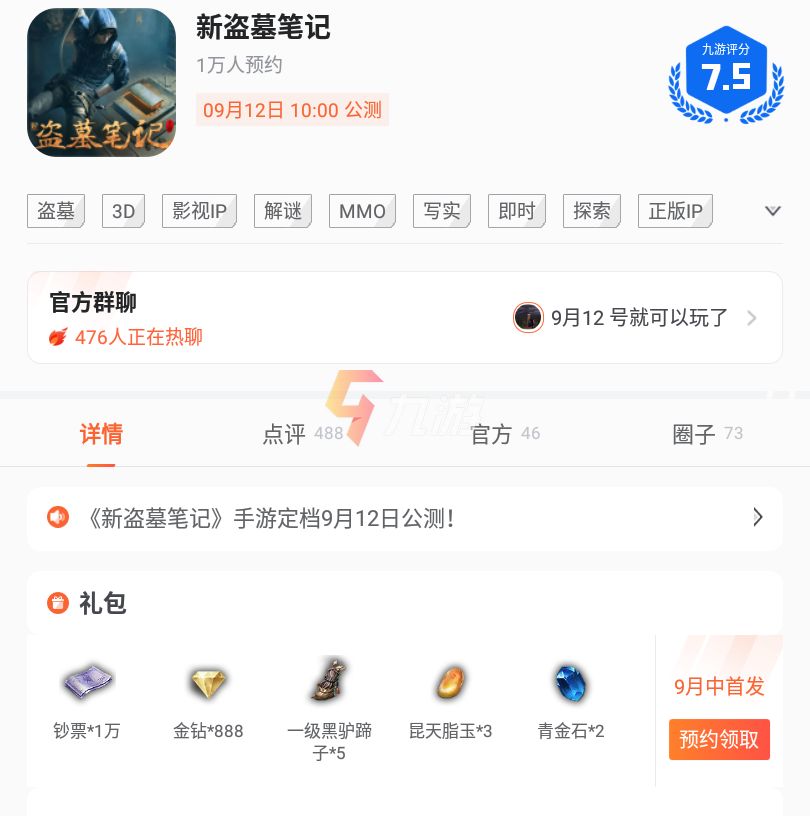
Task: Expand the tag list chevron
Action: pyautogui.click(x=772, y=211)
